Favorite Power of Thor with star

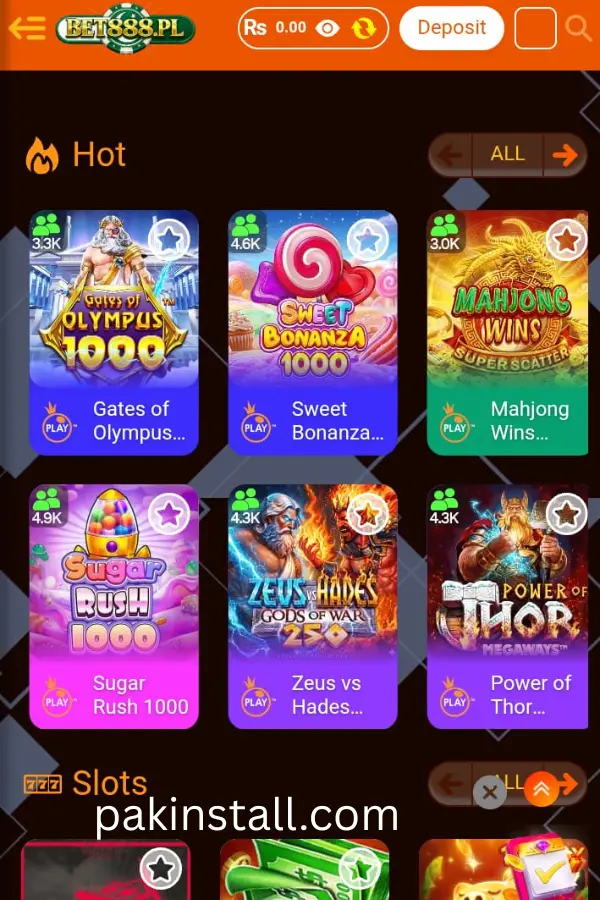(x=567, y=514)
